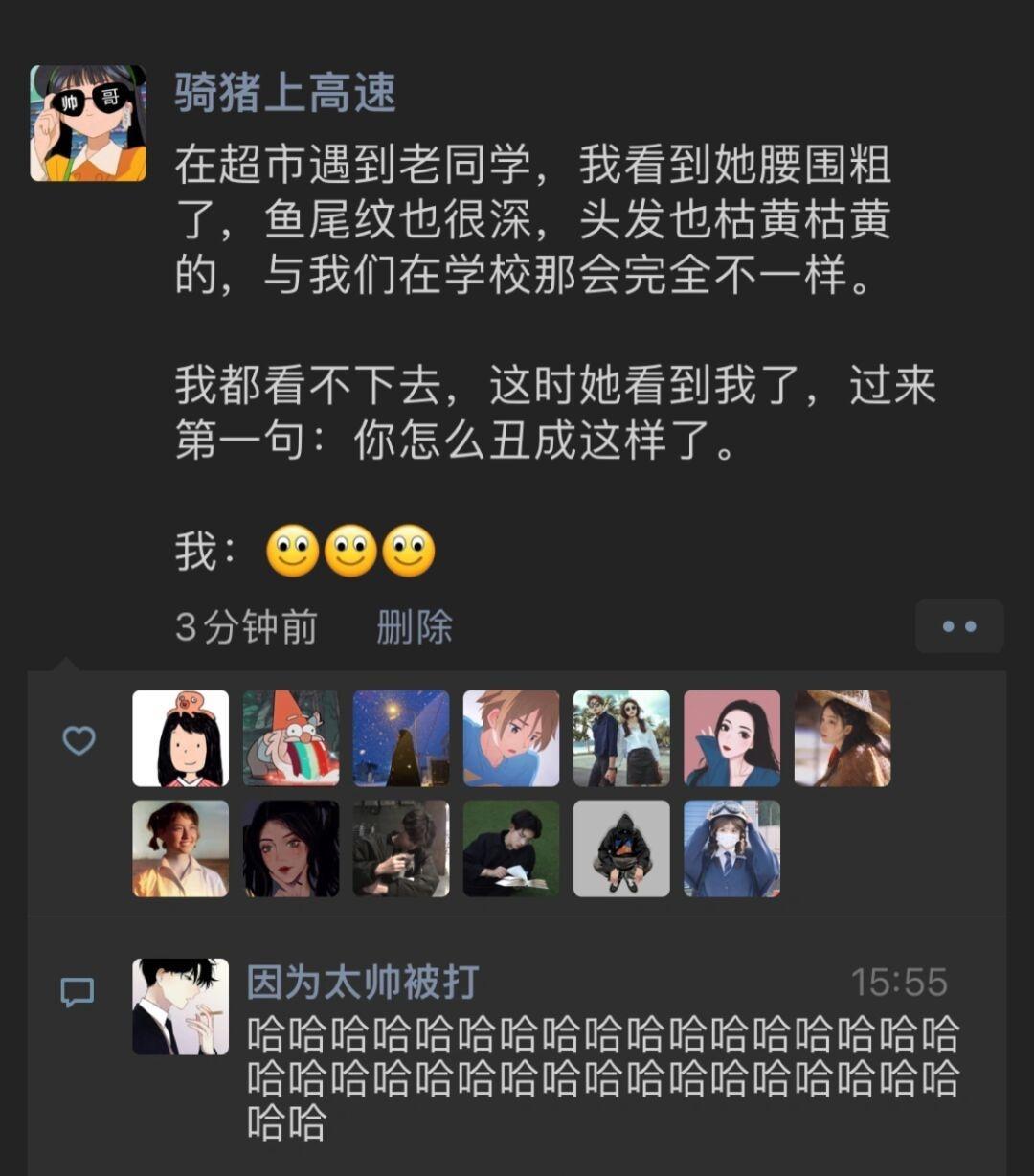This screenshot has width=1034, height=1176.
Task: Delete this post via 删除
Action: click(x=414, y=627)
